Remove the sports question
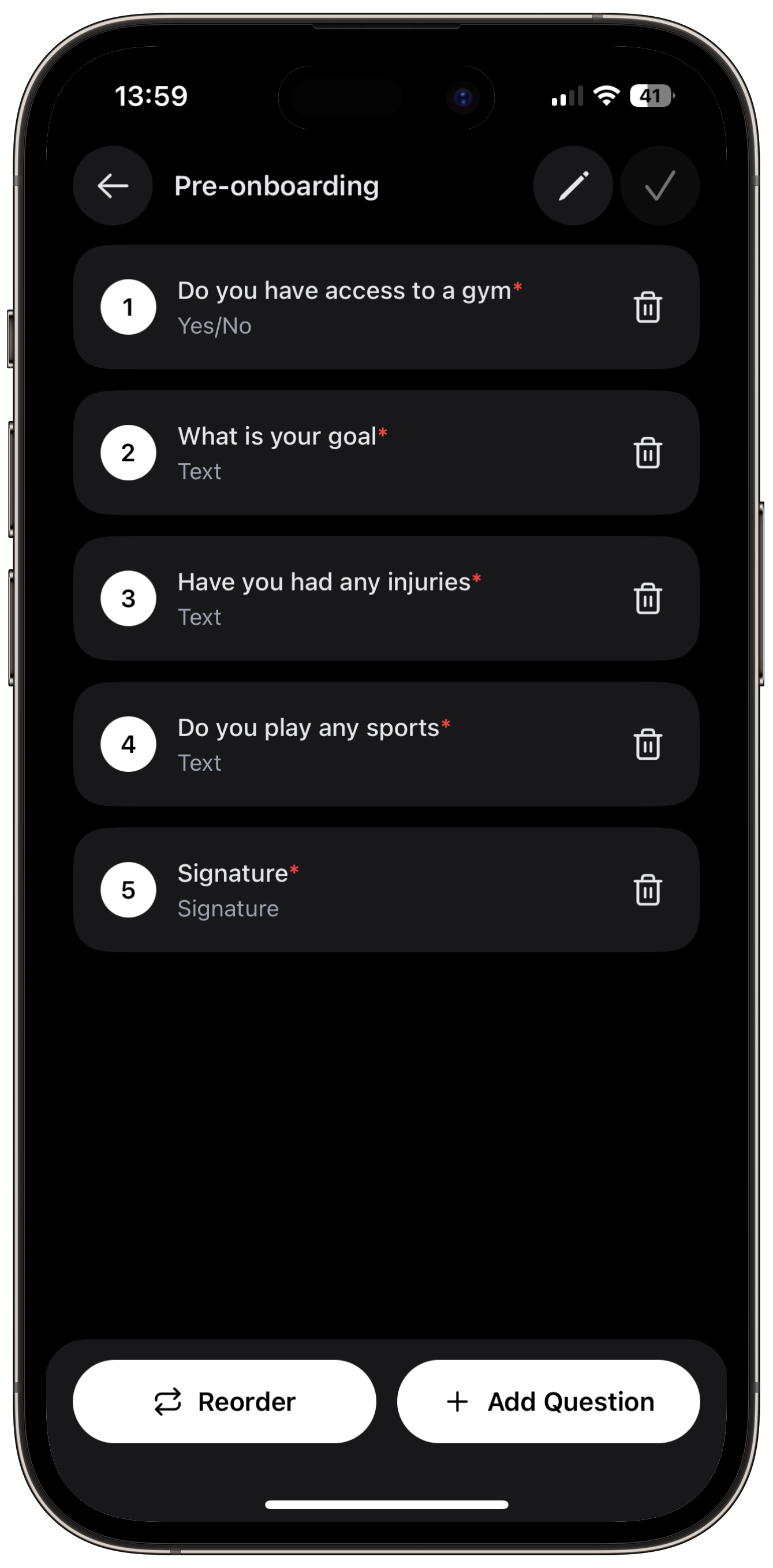 click(x=648, y=744)
